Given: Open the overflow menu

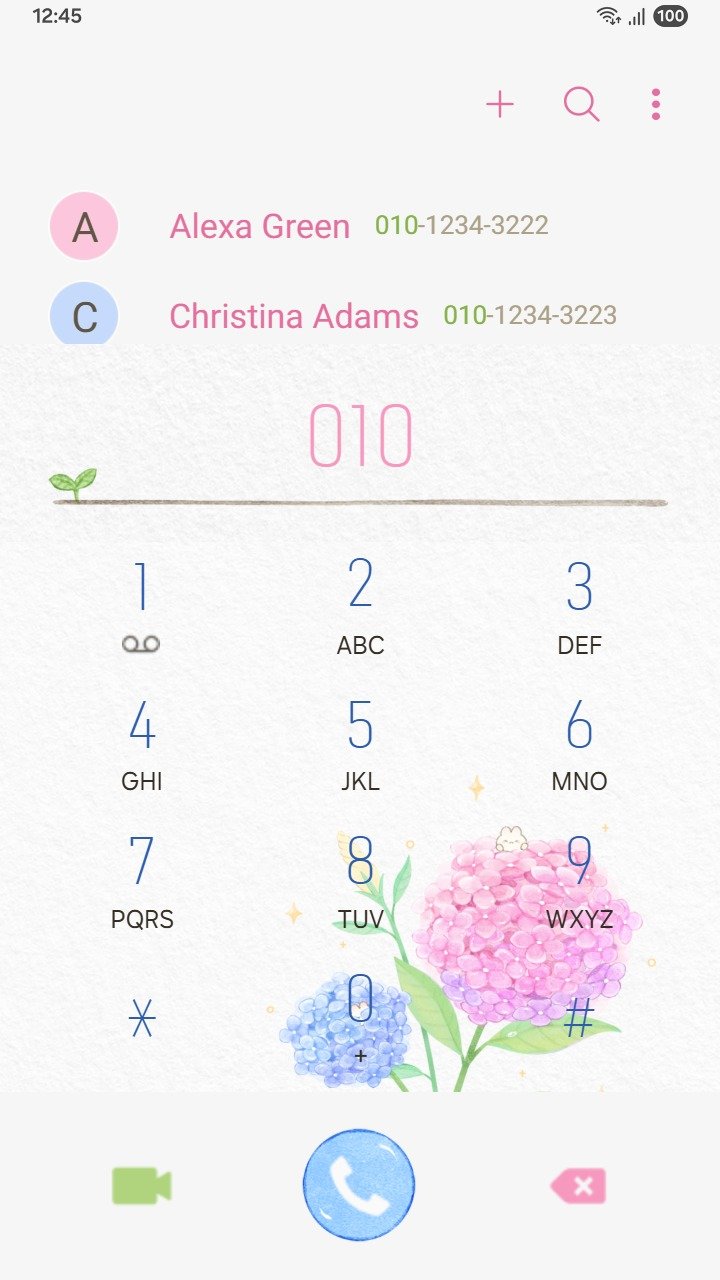Looking at the screenshot, I should click(655, 104).
